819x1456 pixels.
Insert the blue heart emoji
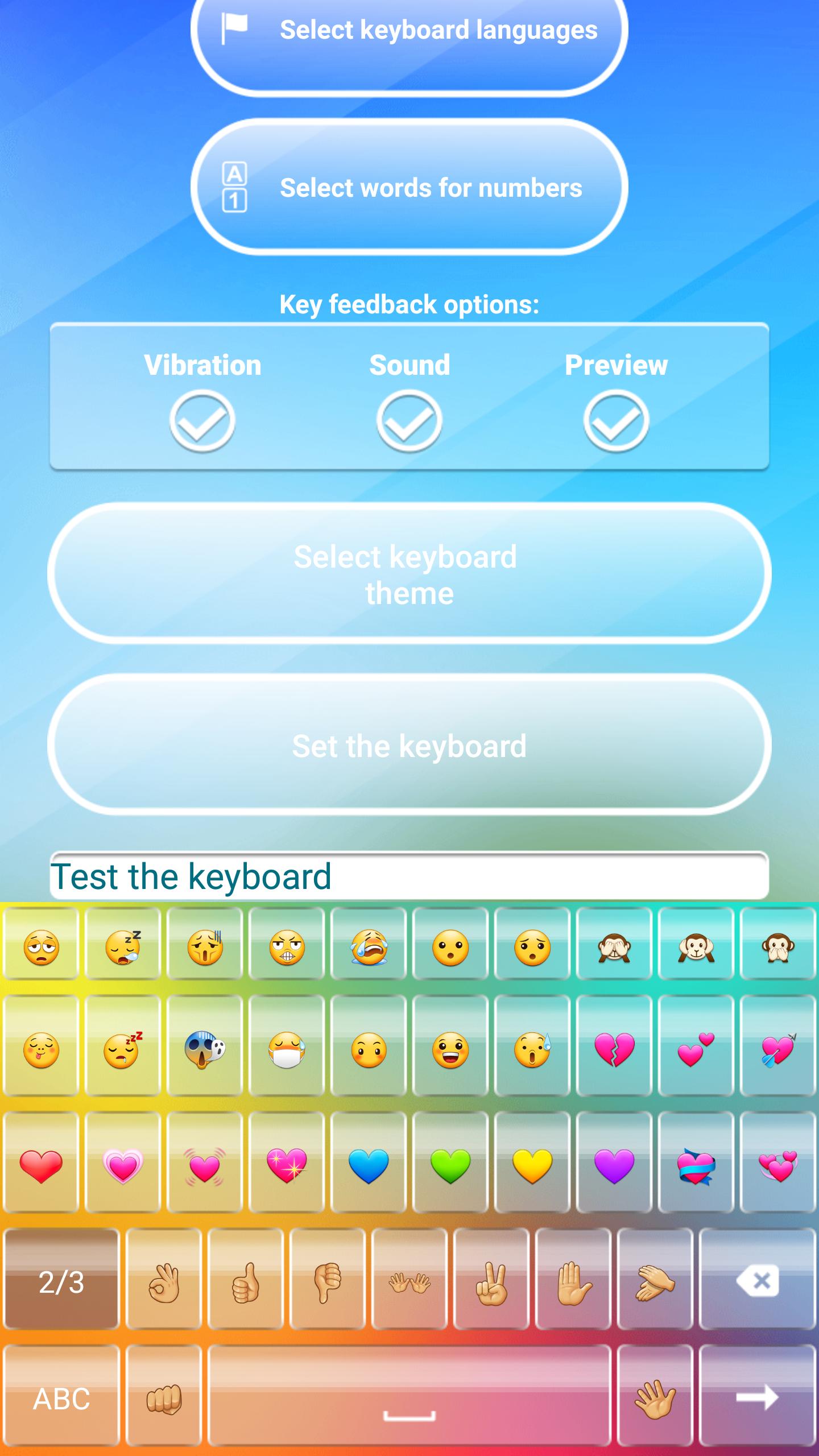[369, 1166]
